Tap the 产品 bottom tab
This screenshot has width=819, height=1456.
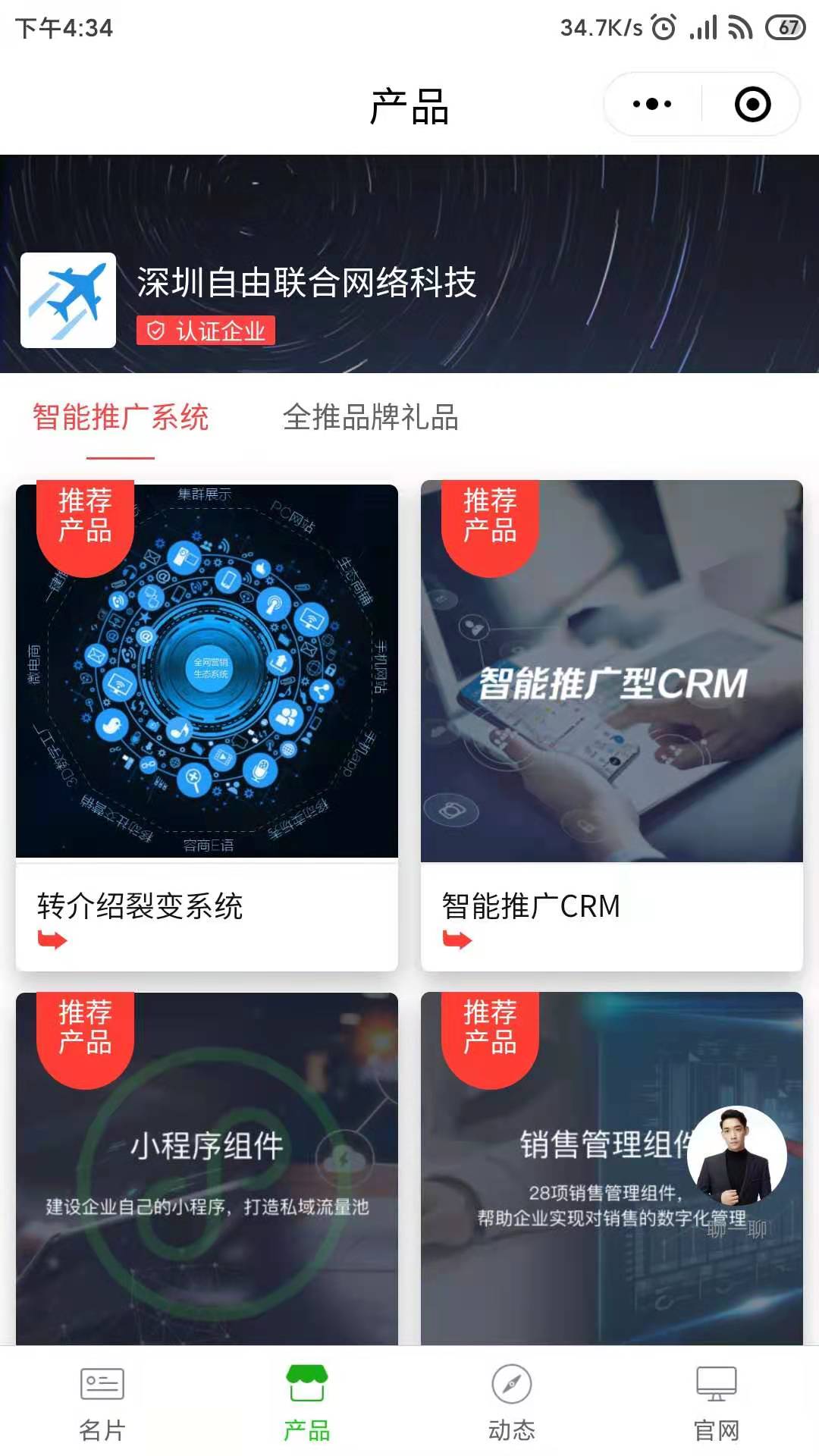coord(307,1403)
